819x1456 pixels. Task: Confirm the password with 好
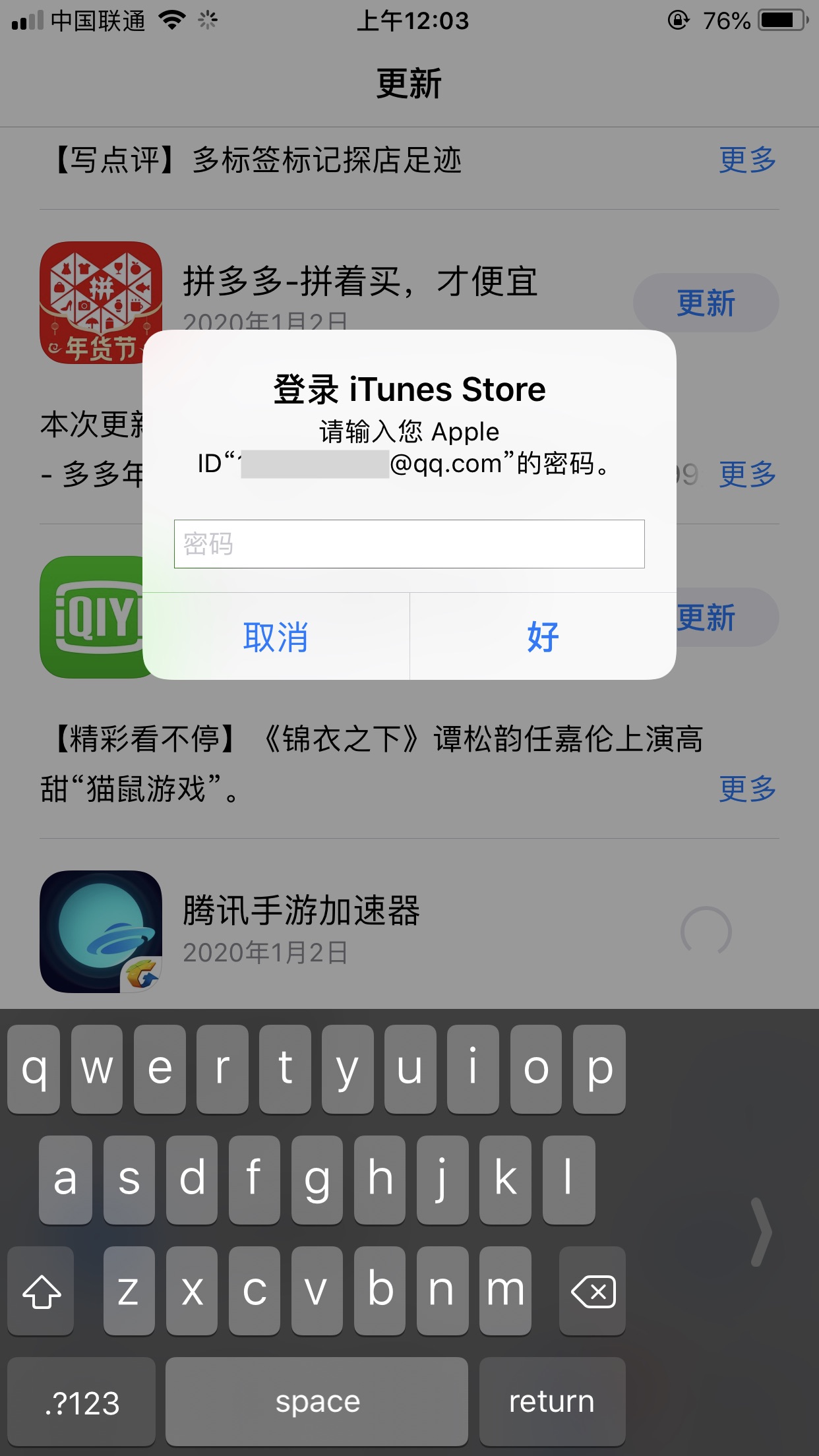point(543,637)
